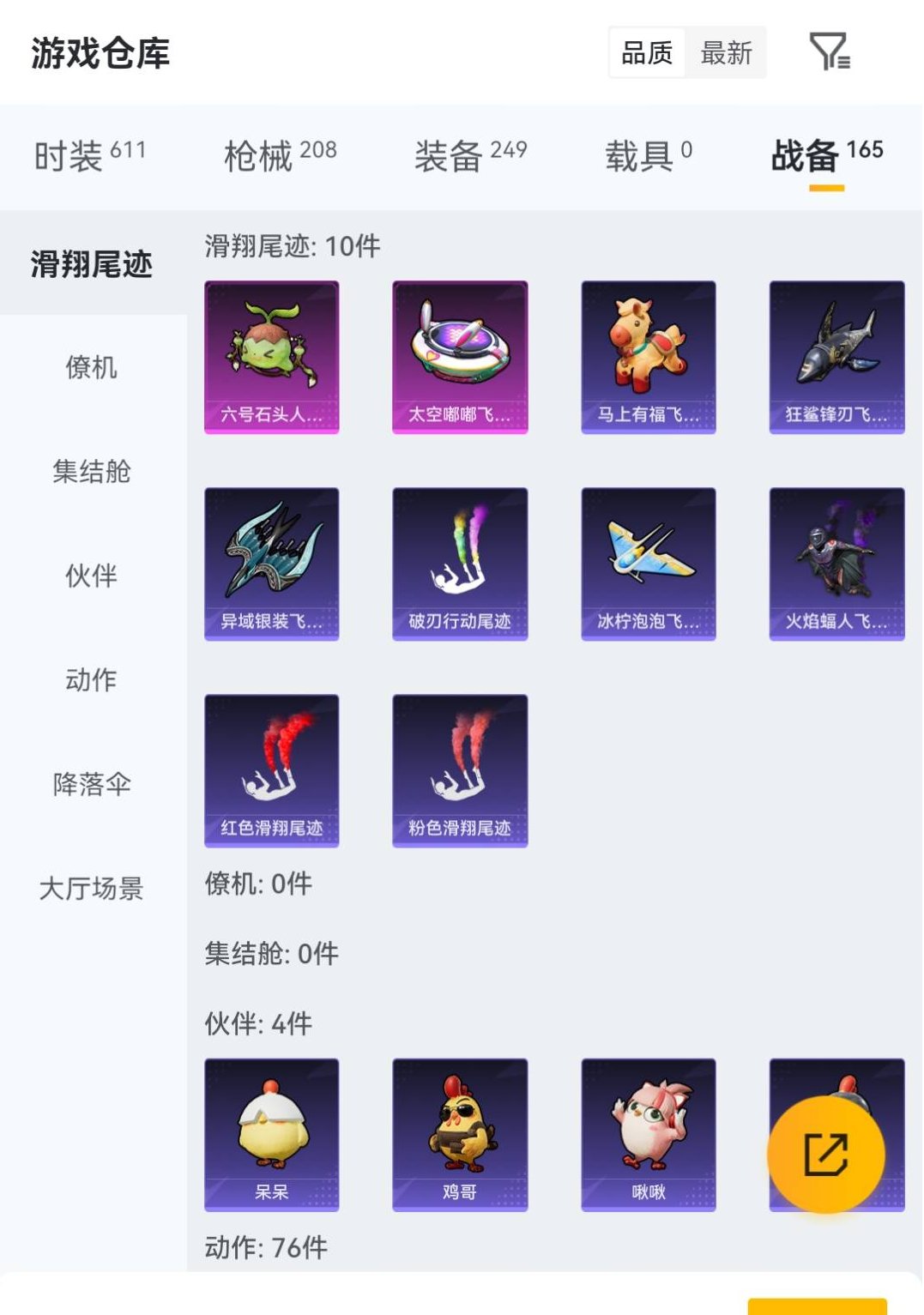View the 火焰蝠人飞 glider item
Screen dimensions: 924x1315
835,562
